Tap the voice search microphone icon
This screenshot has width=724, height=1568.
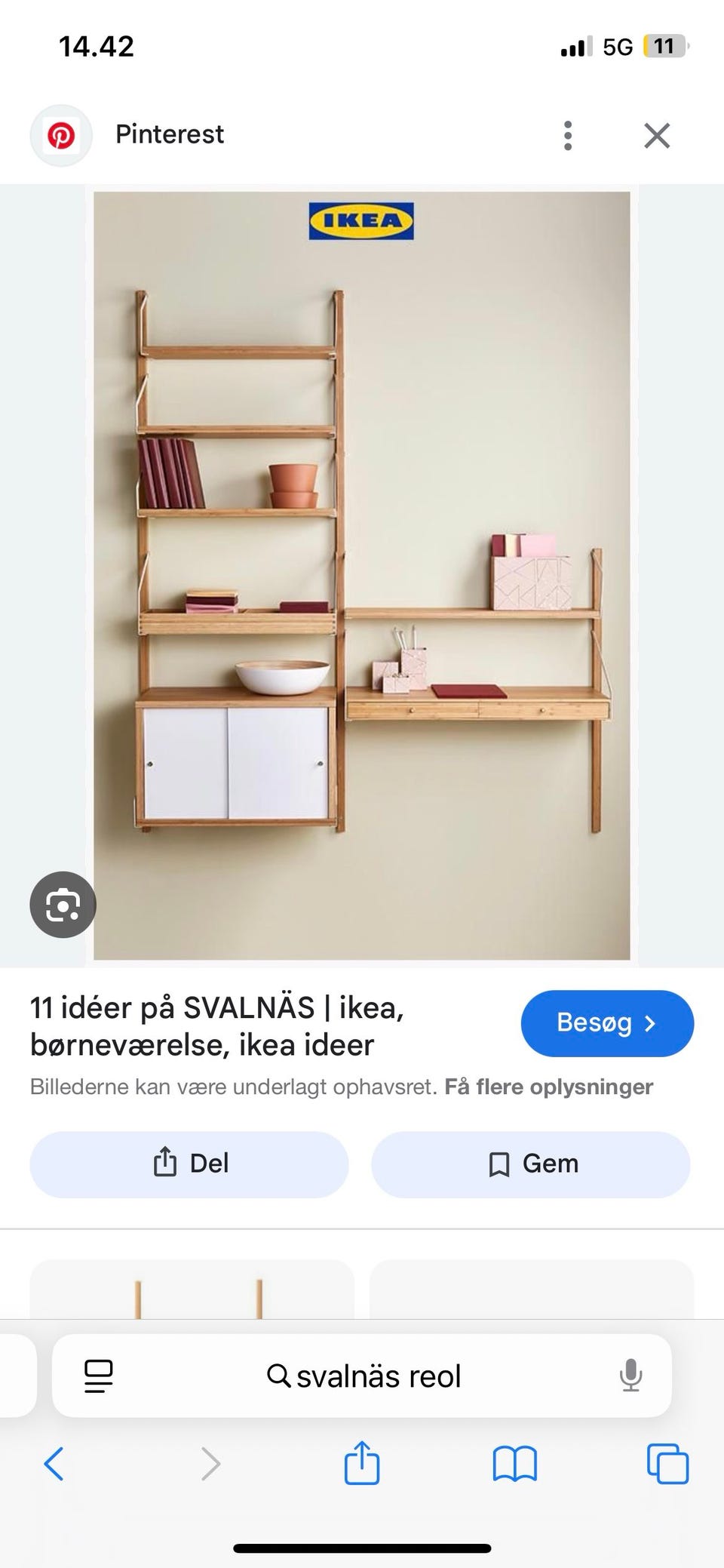[x=630, y=1376]
